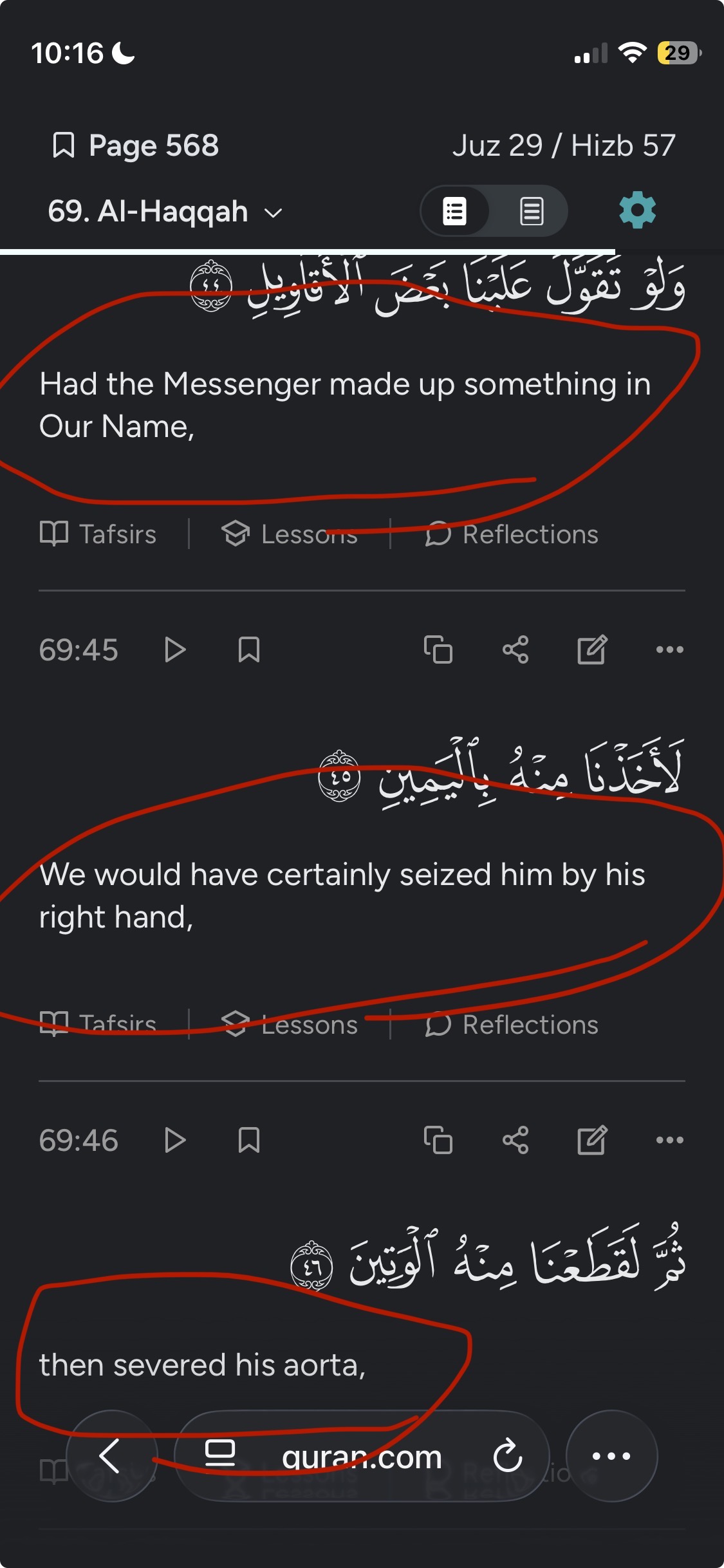The width and height of the screenshot is (724, 1568).
Task: Copy verse 69:45
Action: coord(438,649)
